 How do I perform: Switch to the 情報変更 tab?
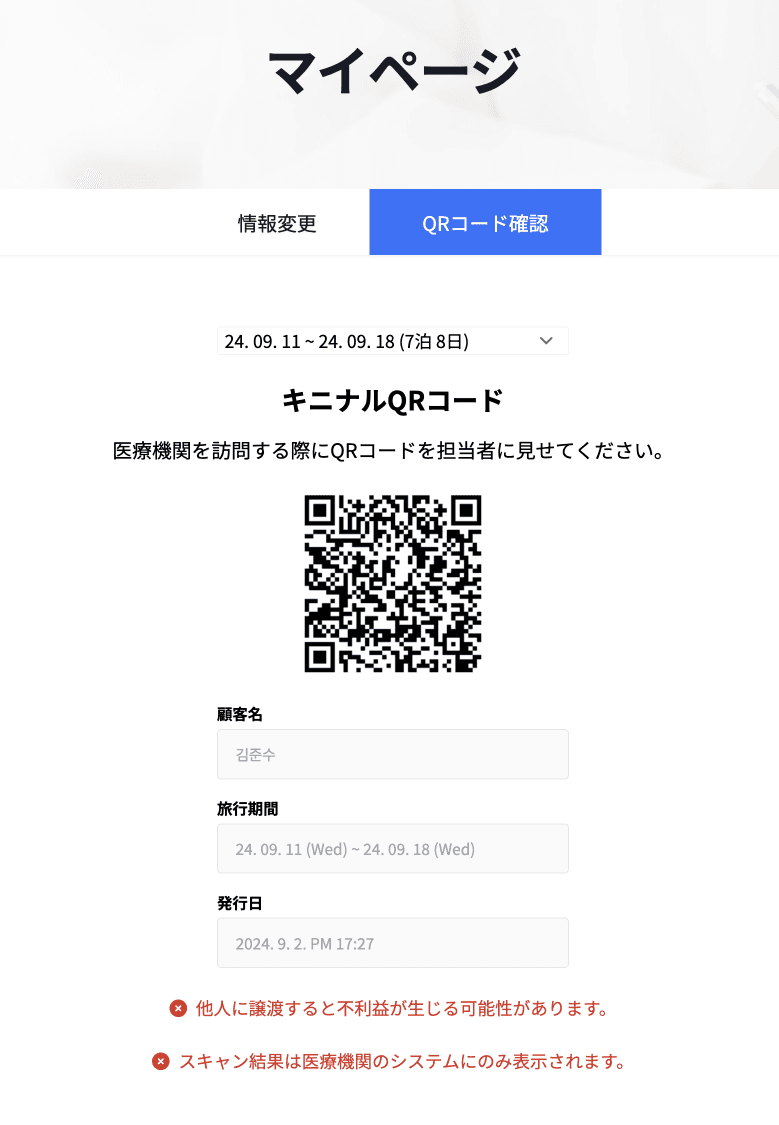click(x=277, y=223)
